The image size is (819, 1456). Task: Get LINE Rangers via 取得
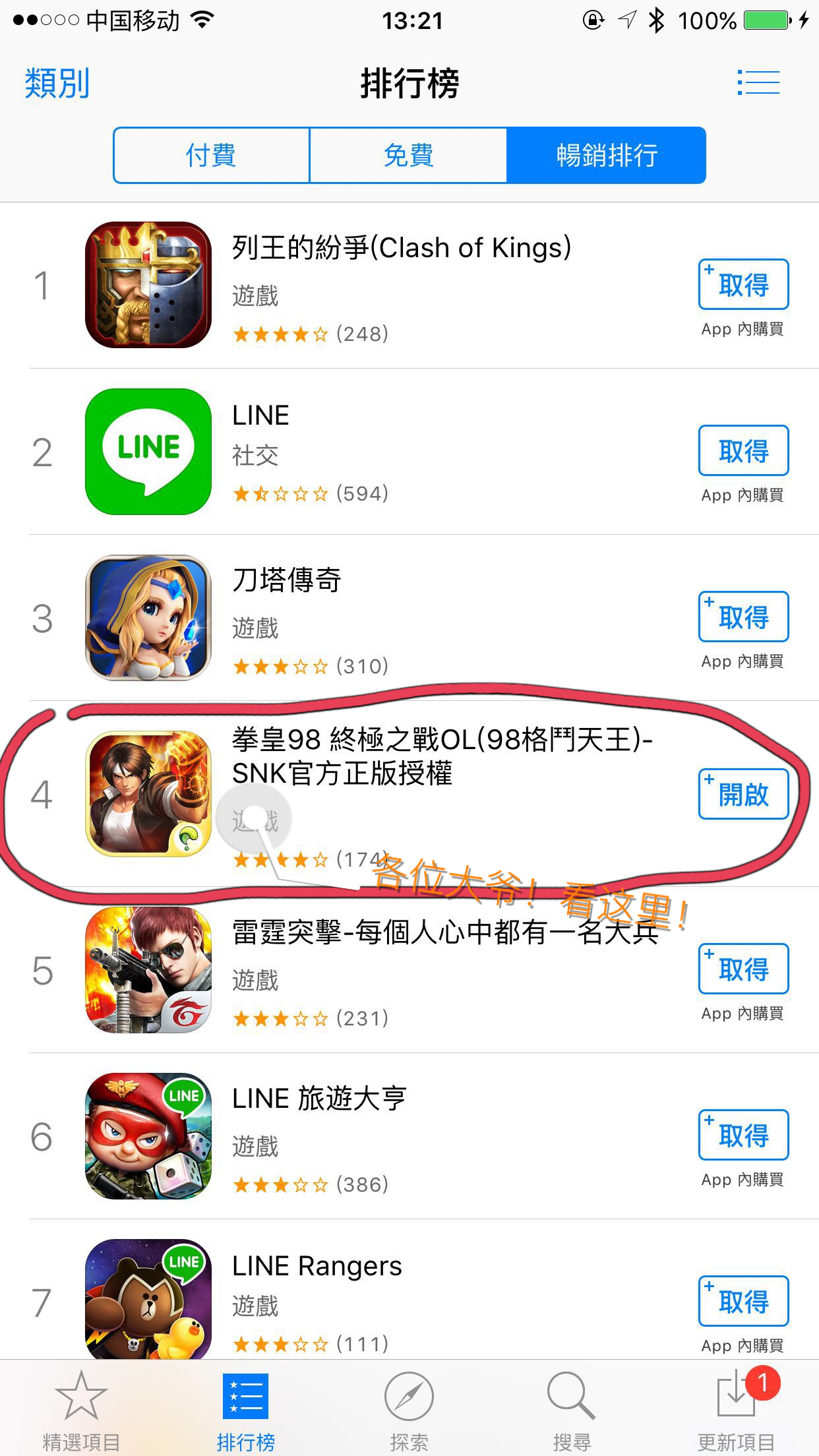pos(743,1302)
